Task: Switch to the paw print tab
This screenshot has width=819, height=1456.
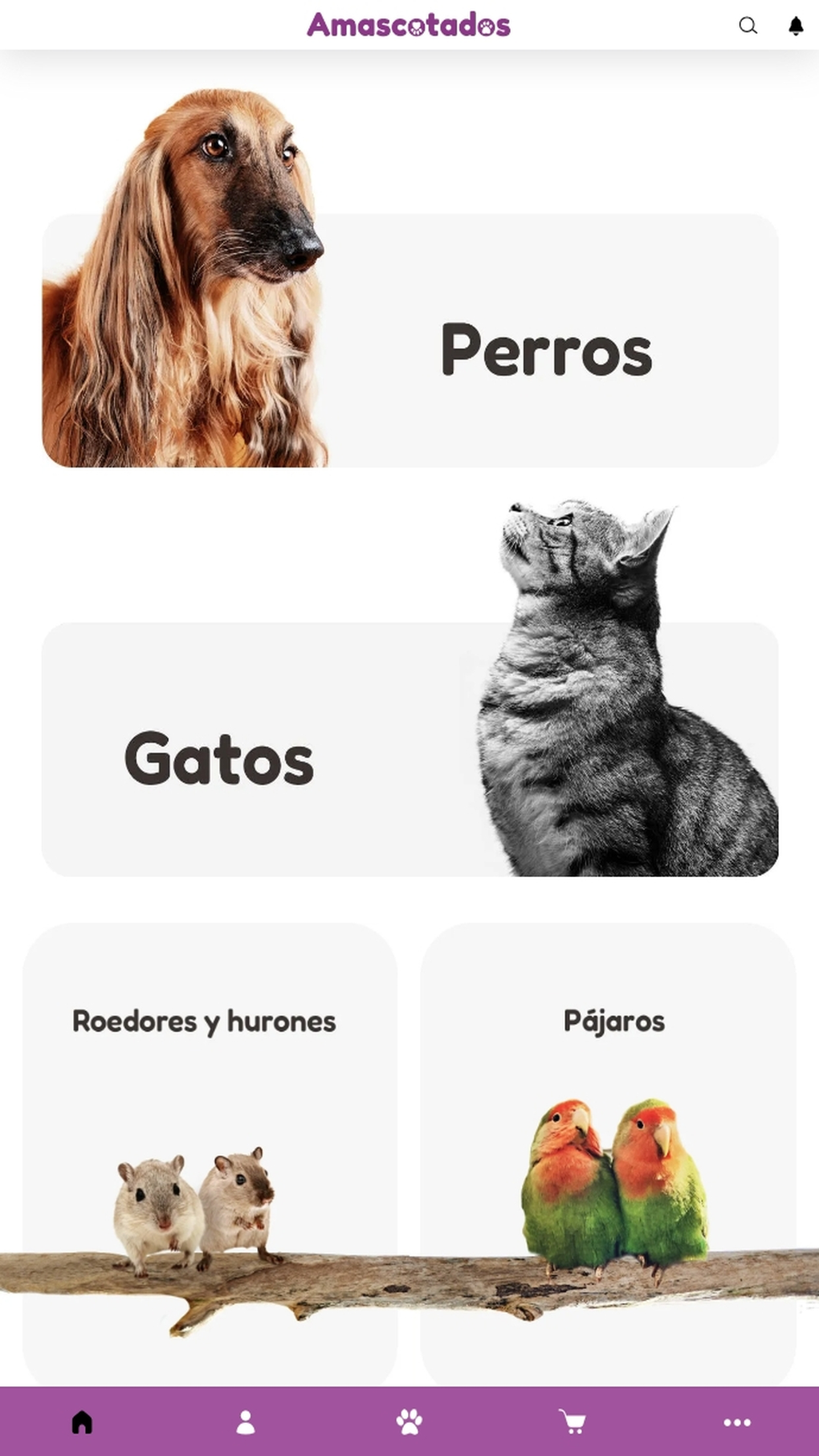Action: pos(409,1421)
